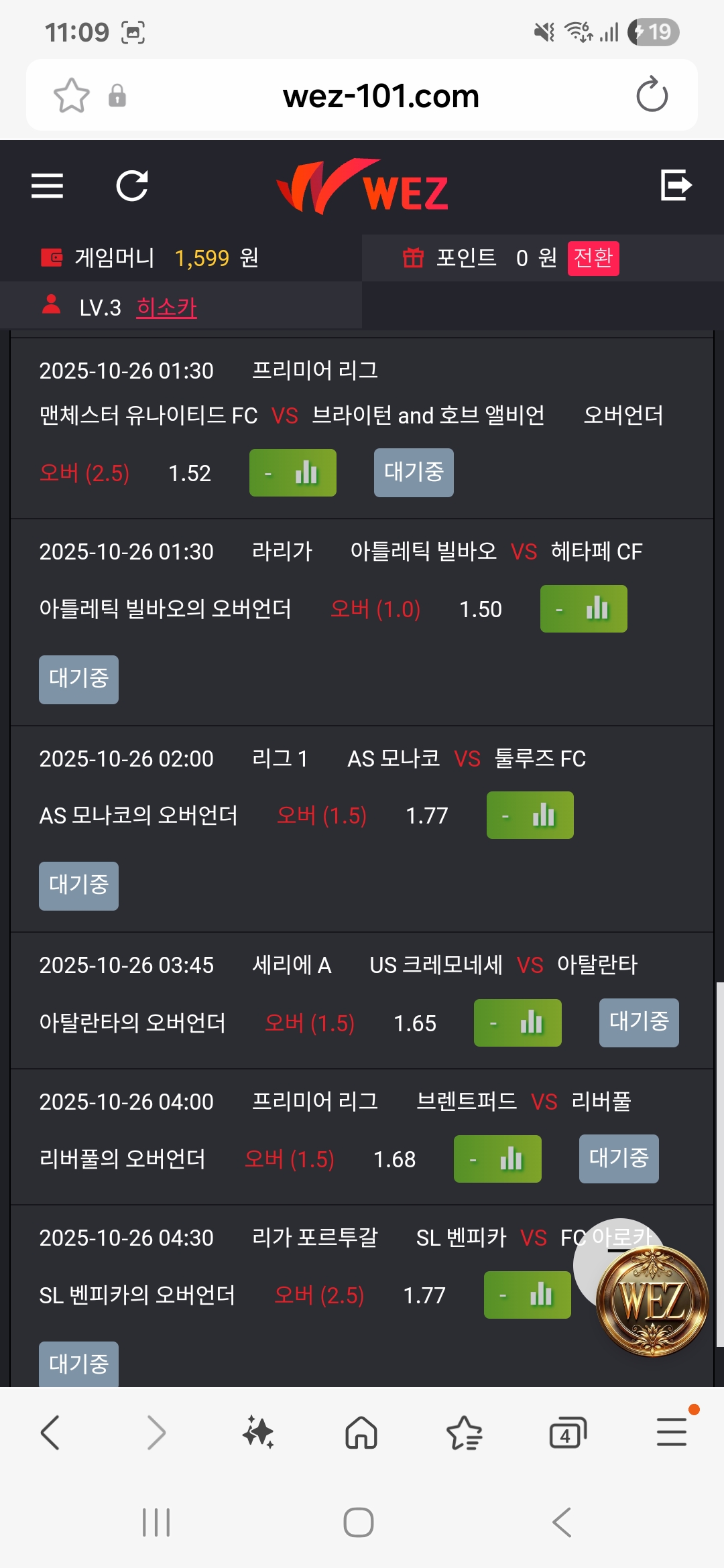This screenshot has height=1568, width=724.
Task: Tap the 전환 point conversion button
Action: [x=593, y=258]
